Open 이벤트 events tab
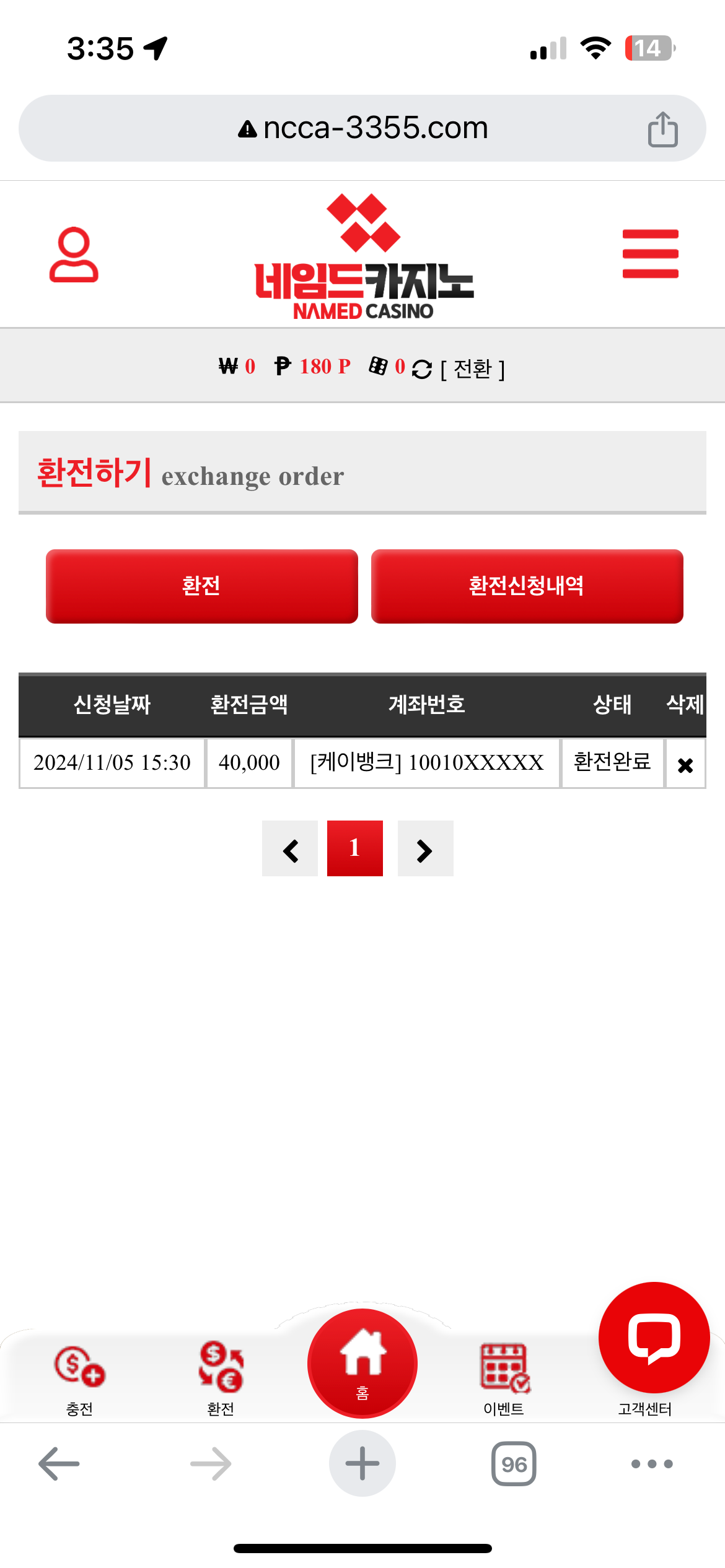 pos(504,1377)
